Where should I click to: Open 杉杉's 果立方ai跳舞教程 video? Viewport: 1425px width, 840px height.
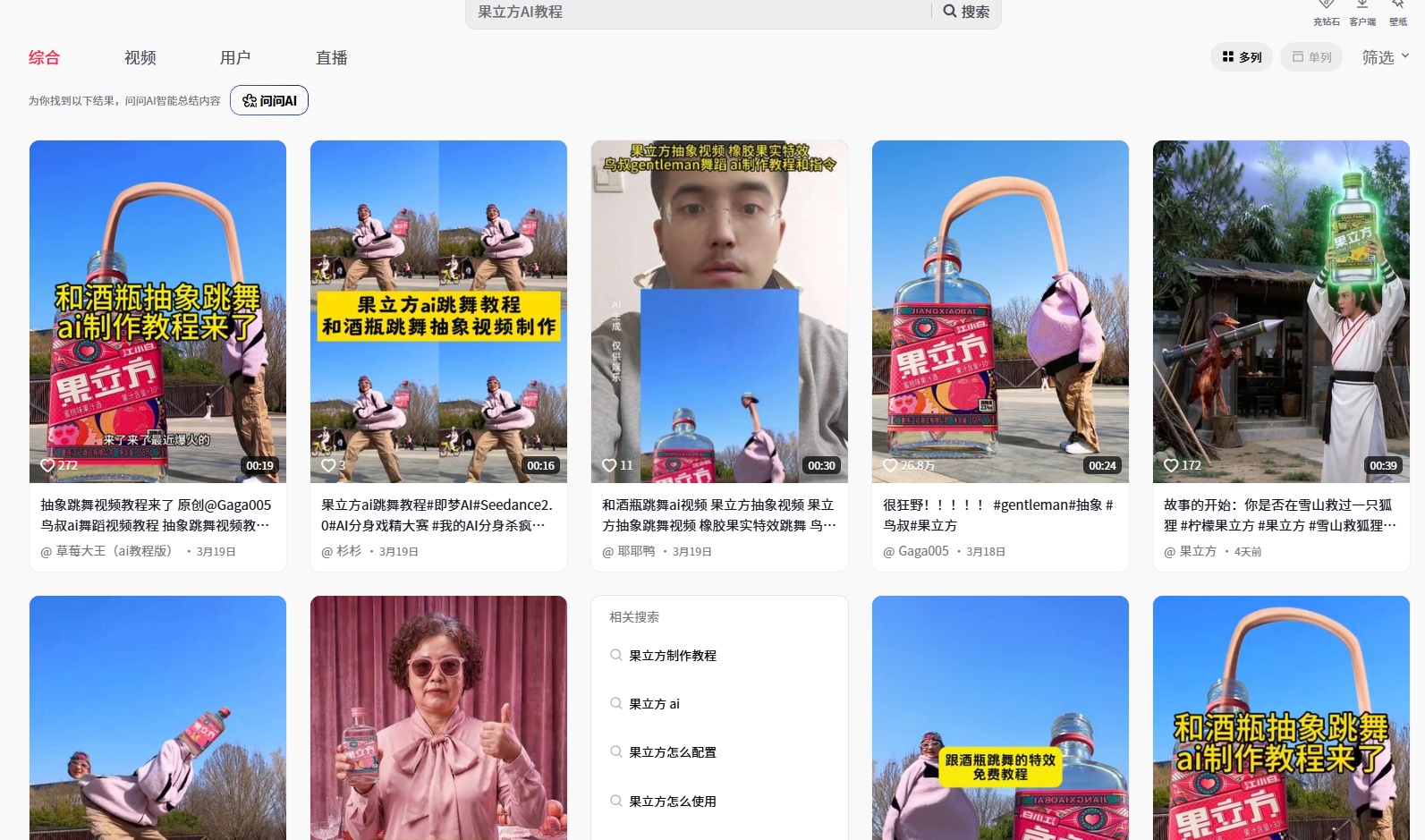[438, 311]
